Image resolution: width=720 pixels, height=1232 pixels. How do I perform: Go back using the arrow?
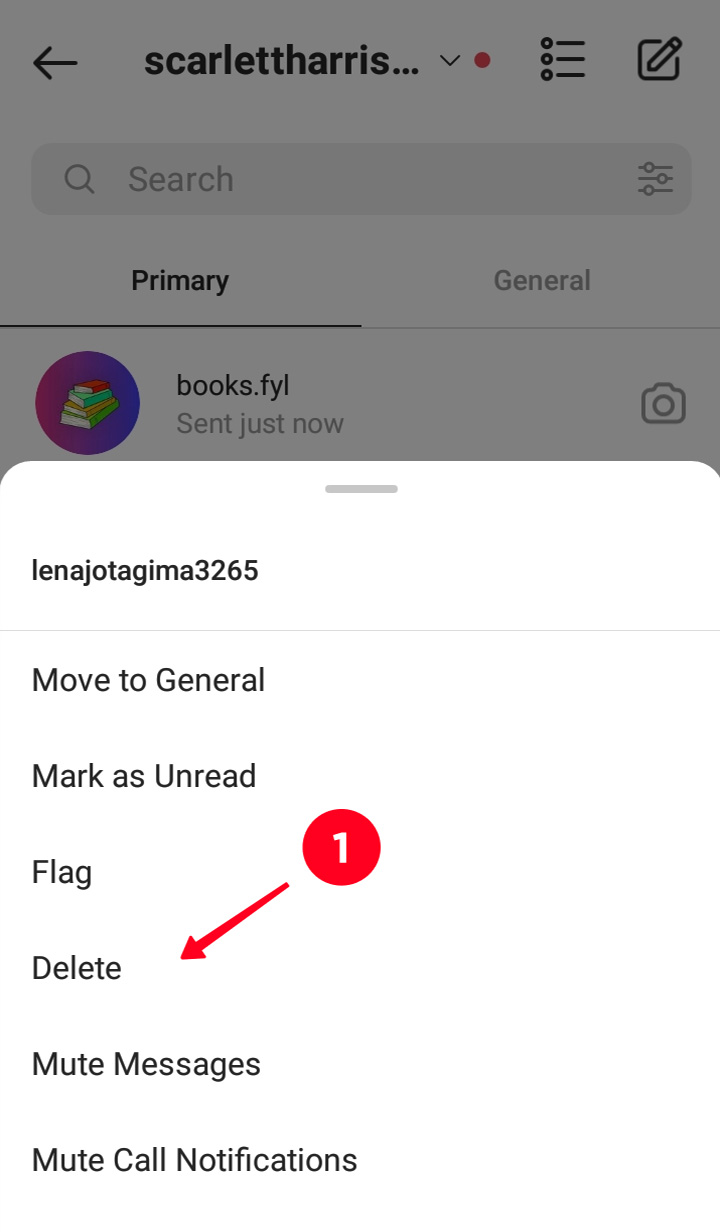point(55,62)
